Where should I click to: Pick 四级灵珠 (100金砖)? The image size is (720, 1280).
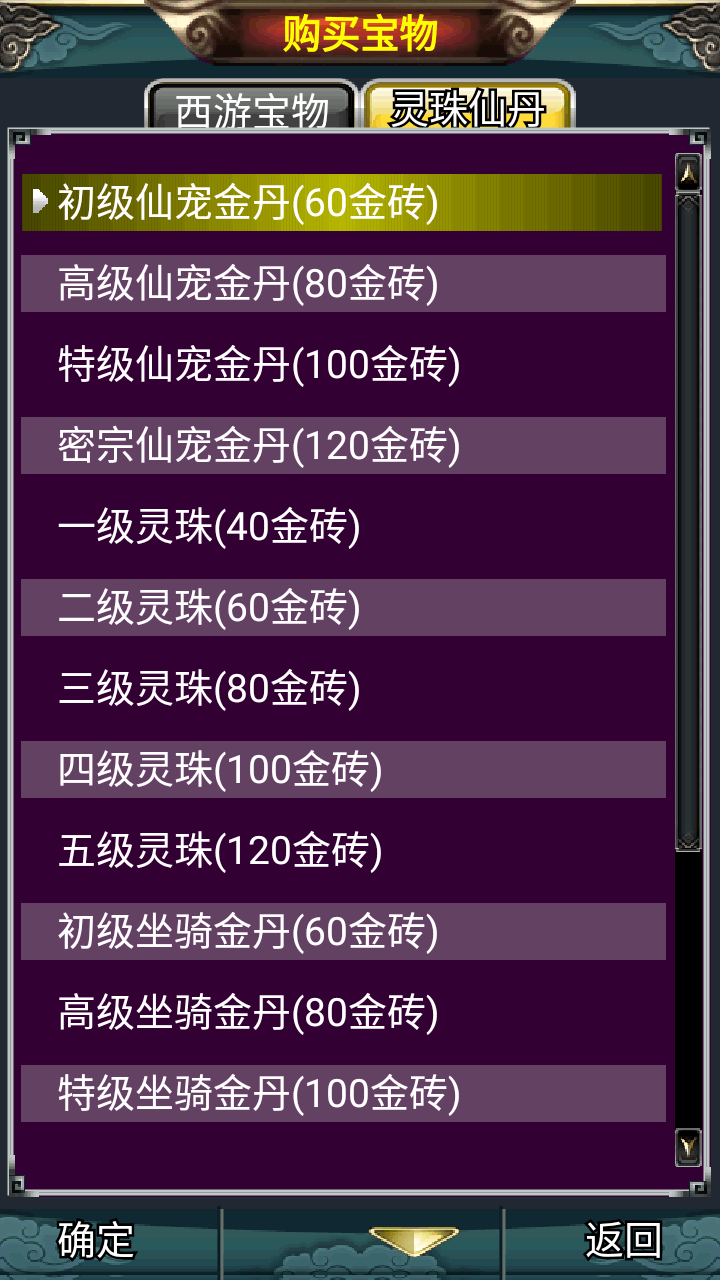tap(342, 770)
